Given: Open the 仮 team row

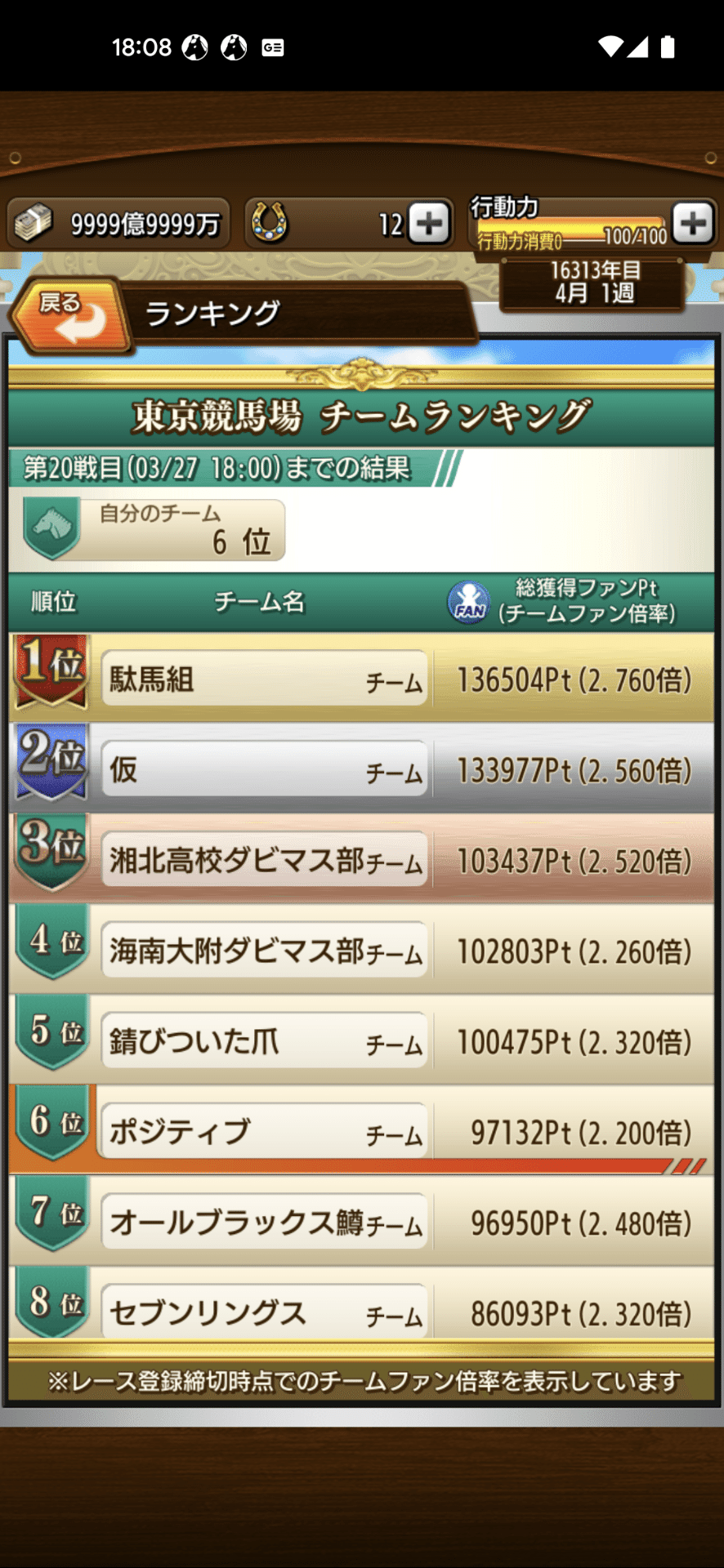Looking at the screenshot, I should tap(266, 769).
